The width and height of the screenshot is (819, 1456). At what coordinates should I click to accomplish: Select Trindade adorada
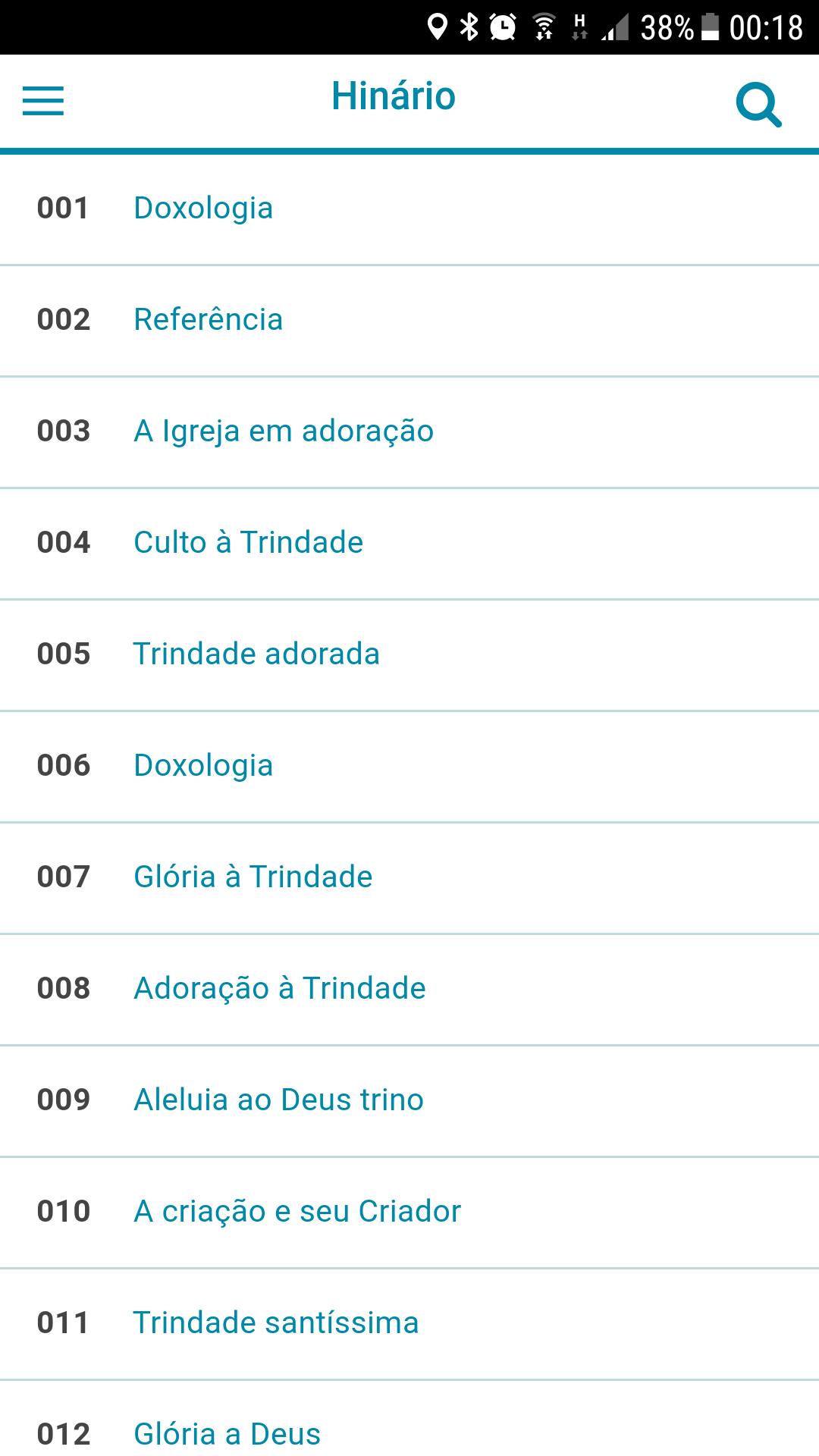(x=409, y=655)
